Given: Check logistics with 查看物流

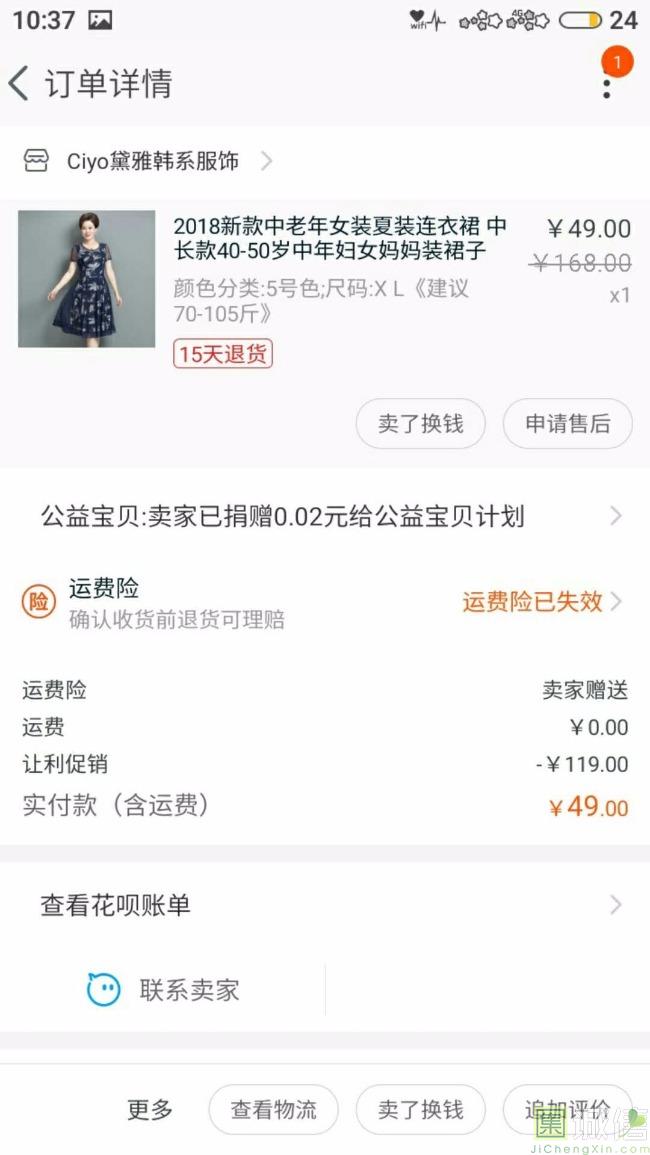Looking at the screenshot, I should (x=273, y=1110).
